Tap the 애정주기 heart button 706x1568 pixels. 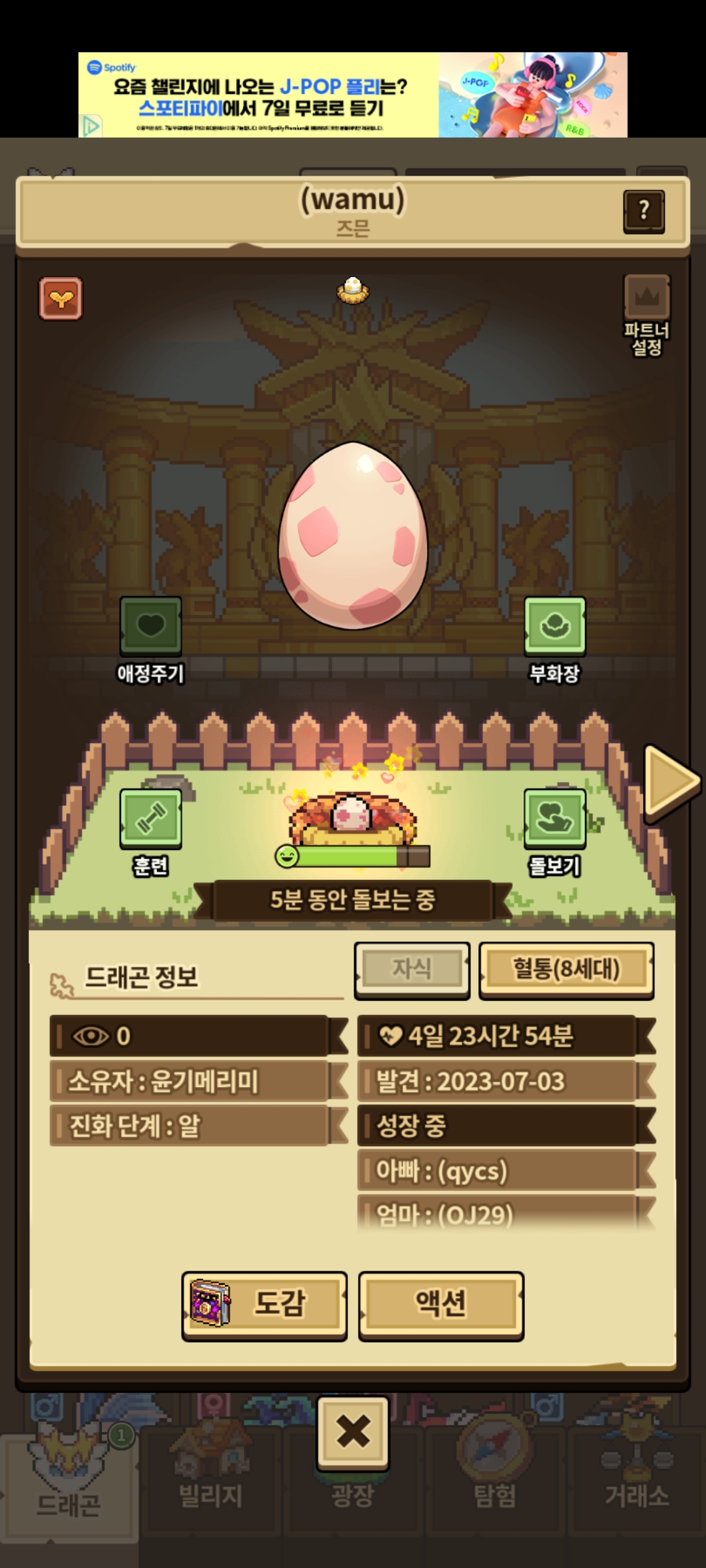click(x=150, y=627)
